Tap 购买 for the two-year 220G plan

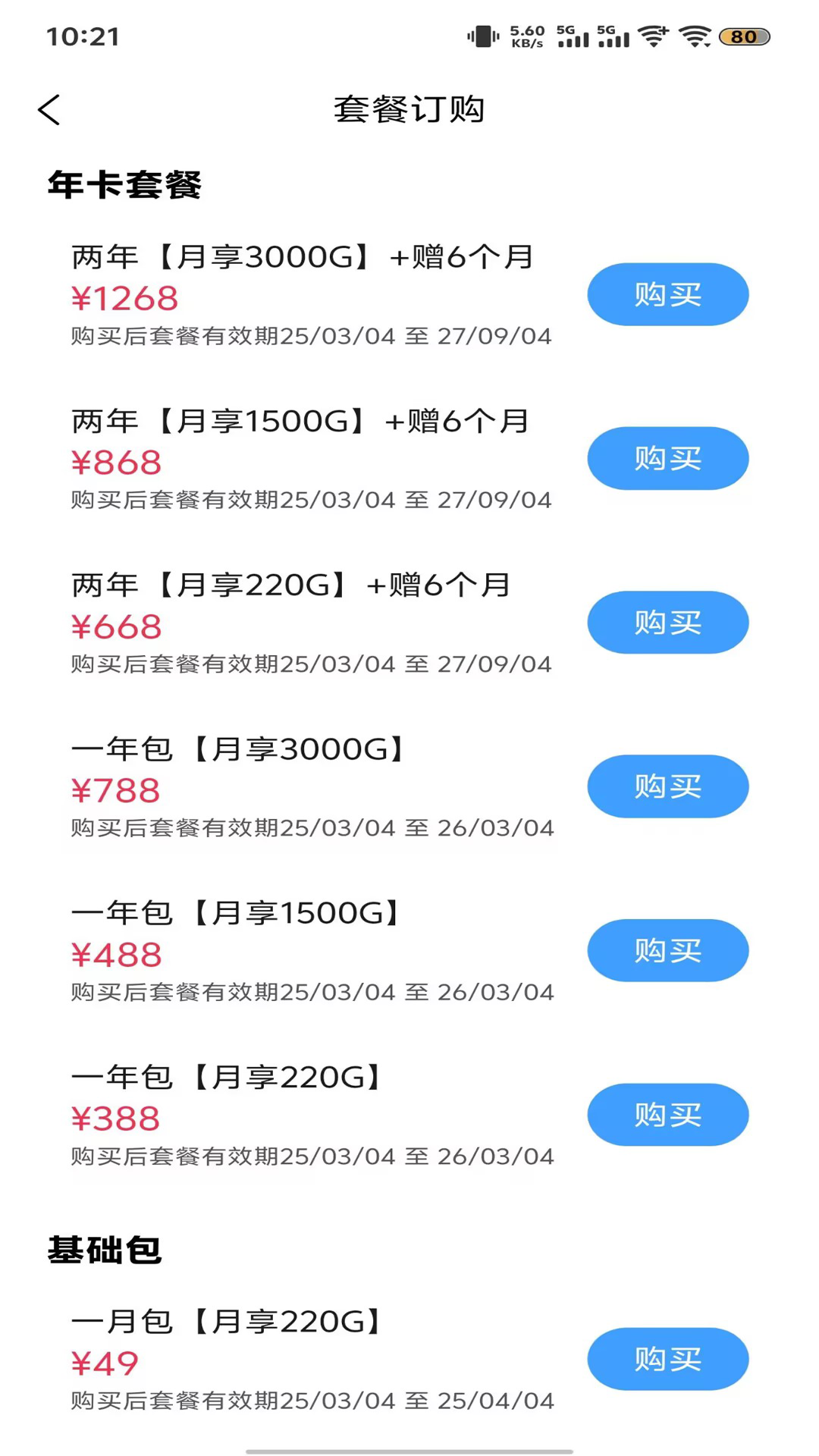coord(667,622)
